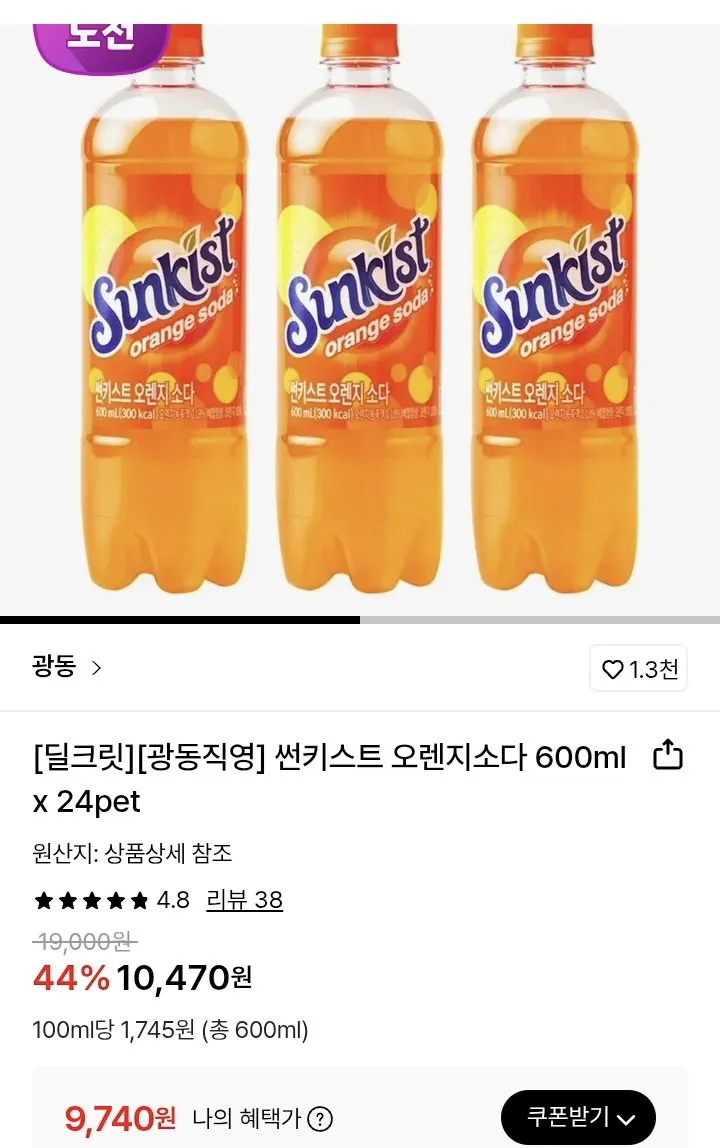Select the 광동 brand name at the top
This screenshot has width=720, height=1148.
(52, 666)
